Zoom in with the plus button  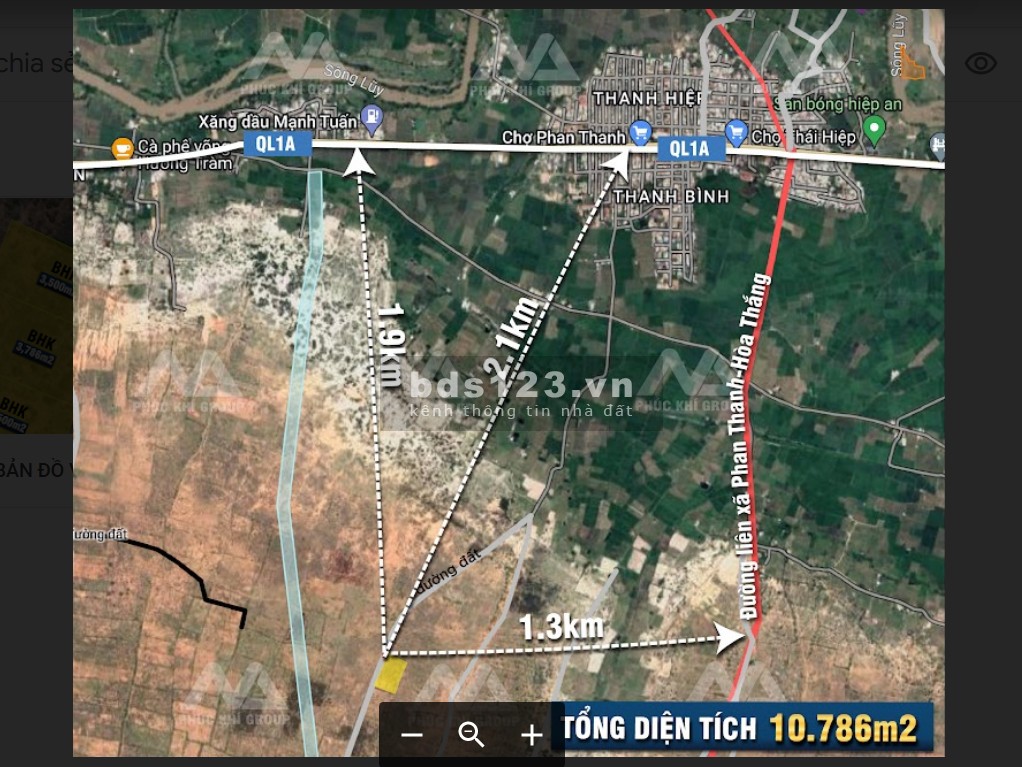pyautogui.click(x=531, y=735)
